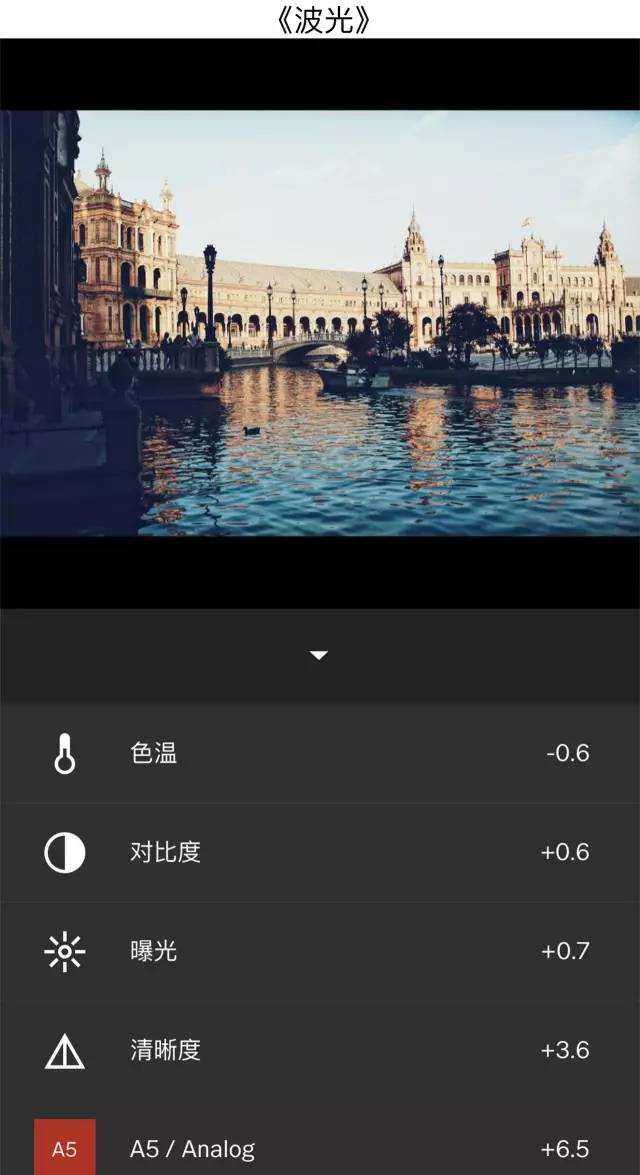Open the 色温 adjustment
640x1175 pixels.
[x=320, y=753]
